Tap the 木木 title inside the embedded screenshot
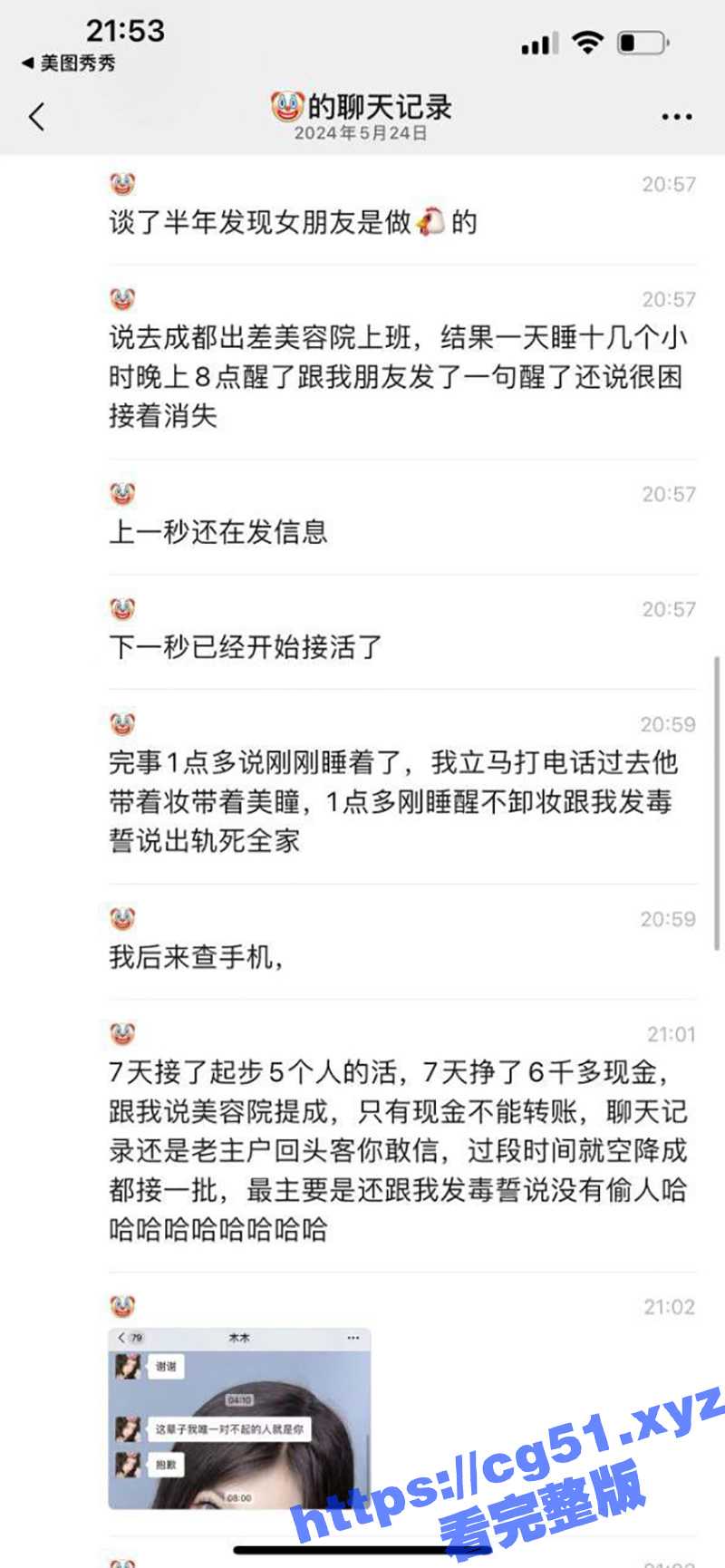This screenshot has width=725, height=1568. pos(237,1338)
